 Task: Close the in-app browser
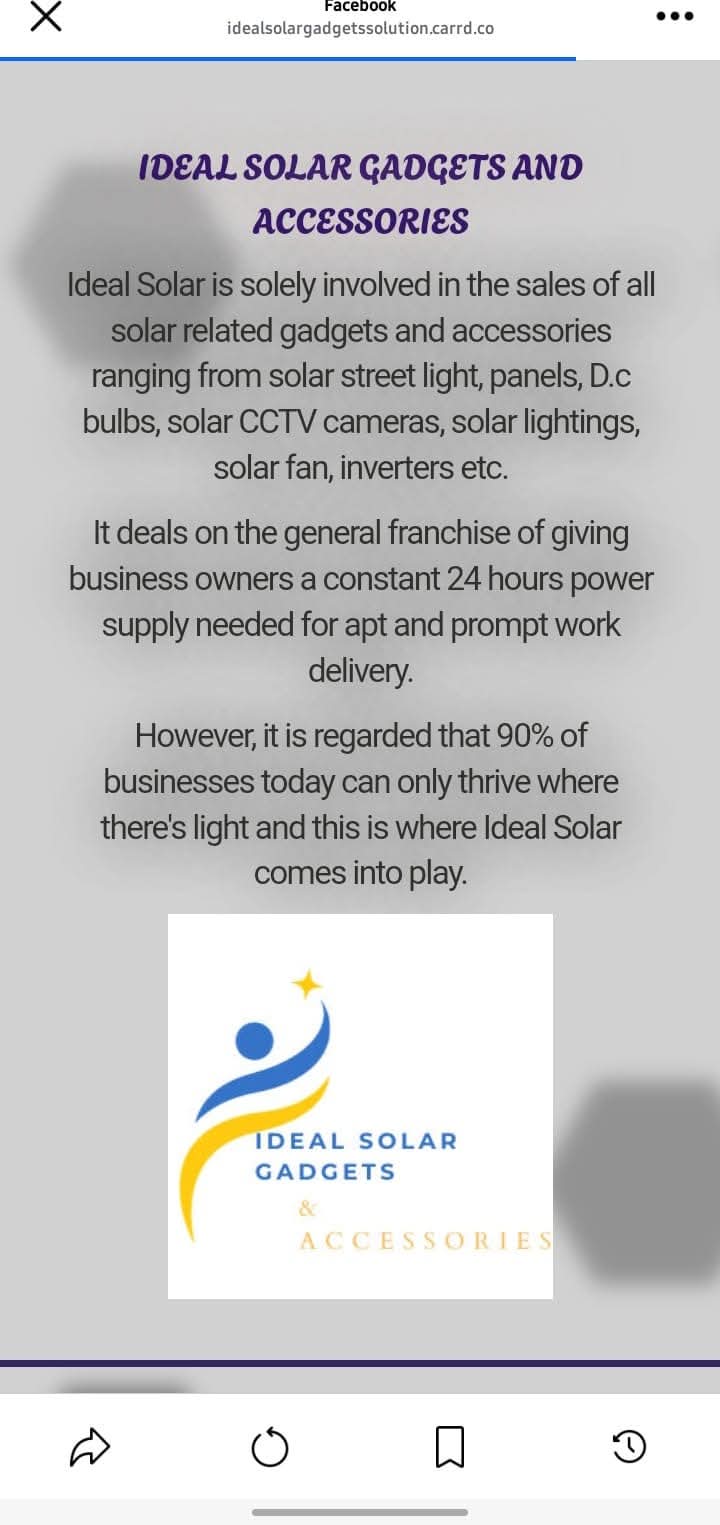click(x=46, y=16)
